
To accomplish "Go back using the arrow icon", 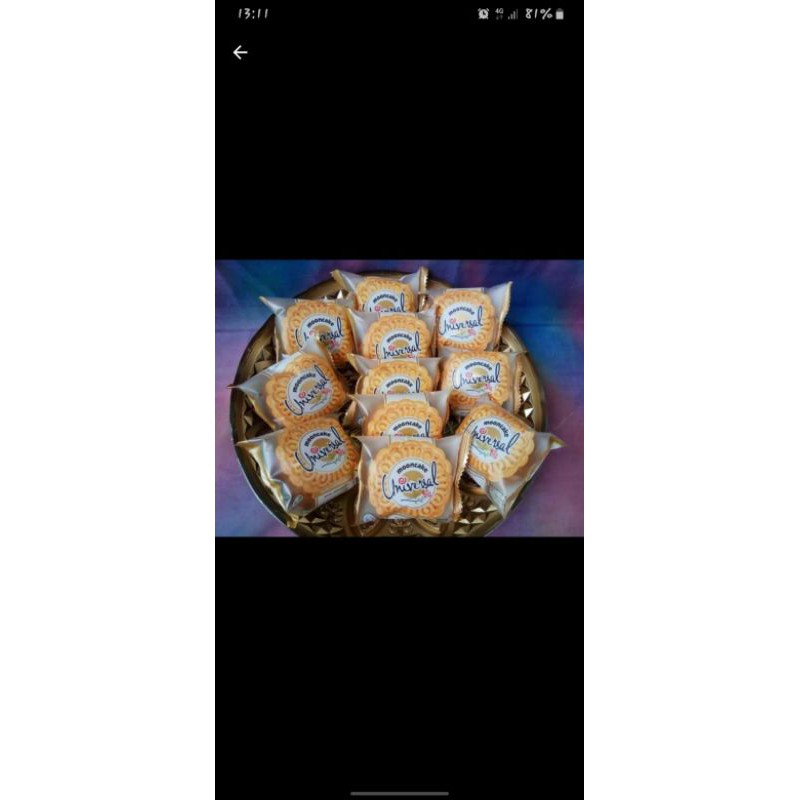I will pos(240,52).
